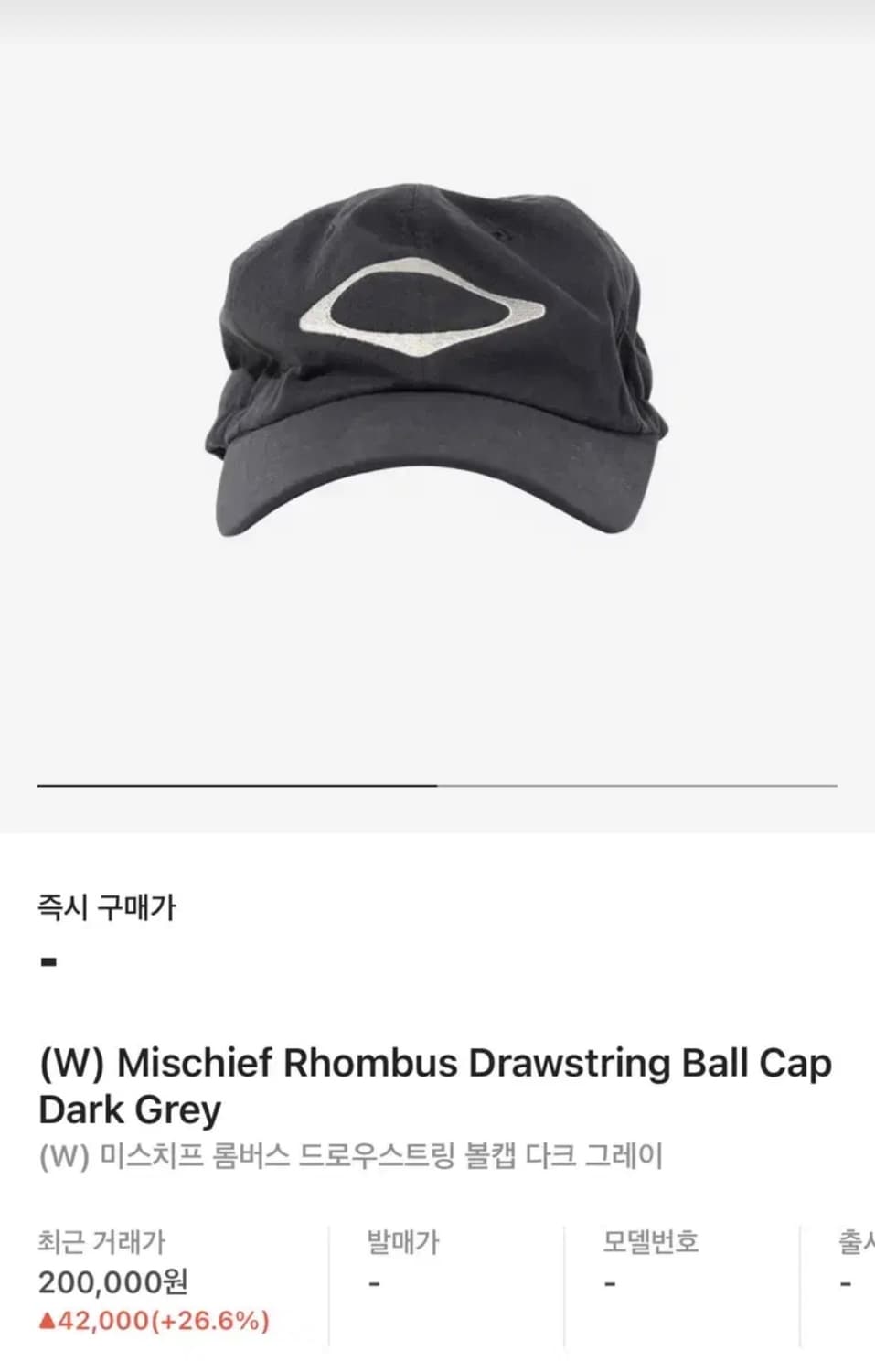
Task: Tap the 200,000원 recent trade price
Action: pos(114,1282)
